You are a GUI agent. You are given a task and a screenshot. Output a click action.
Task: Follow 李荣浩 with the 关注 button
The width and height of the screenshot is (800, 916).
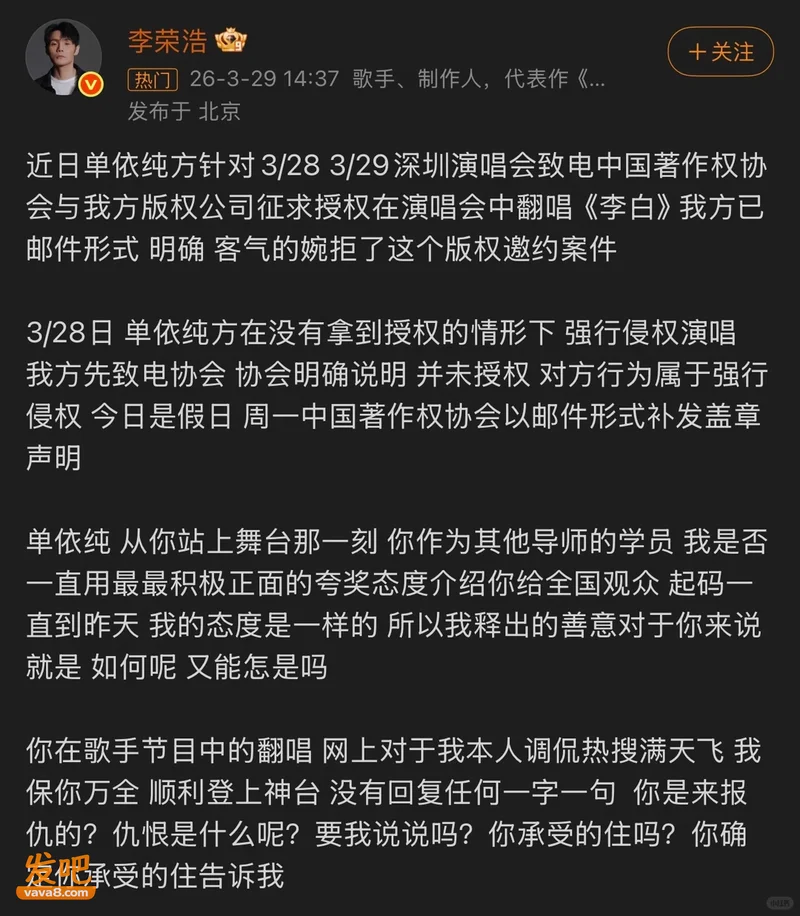point(721,52)
